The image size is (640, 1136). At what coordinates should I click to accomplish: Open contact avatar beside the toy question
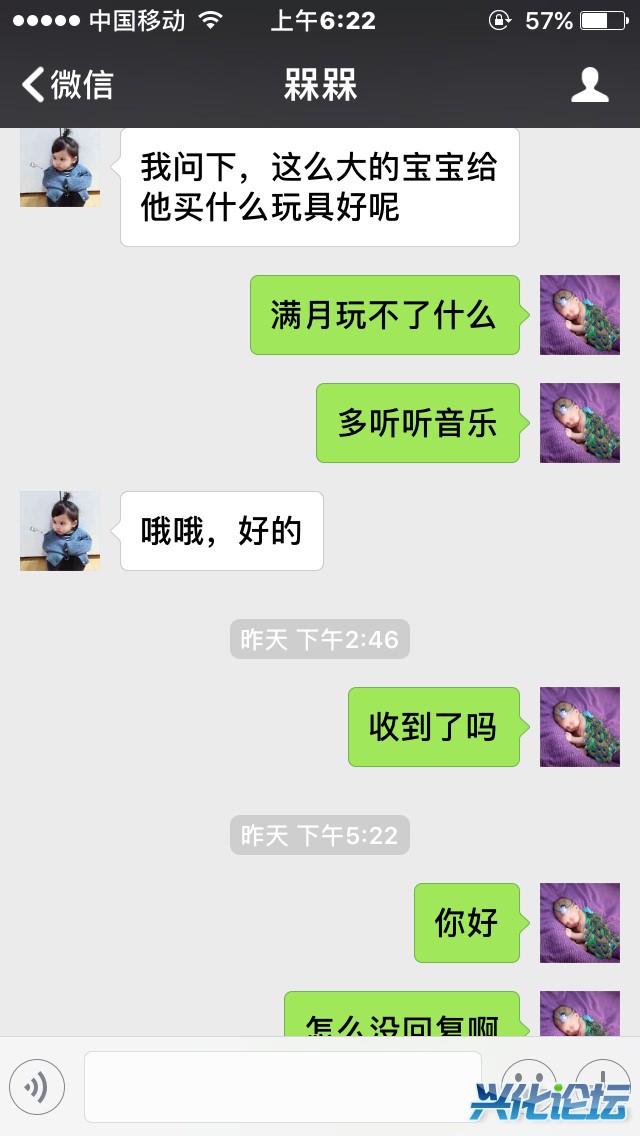click(x=60, y=168)
